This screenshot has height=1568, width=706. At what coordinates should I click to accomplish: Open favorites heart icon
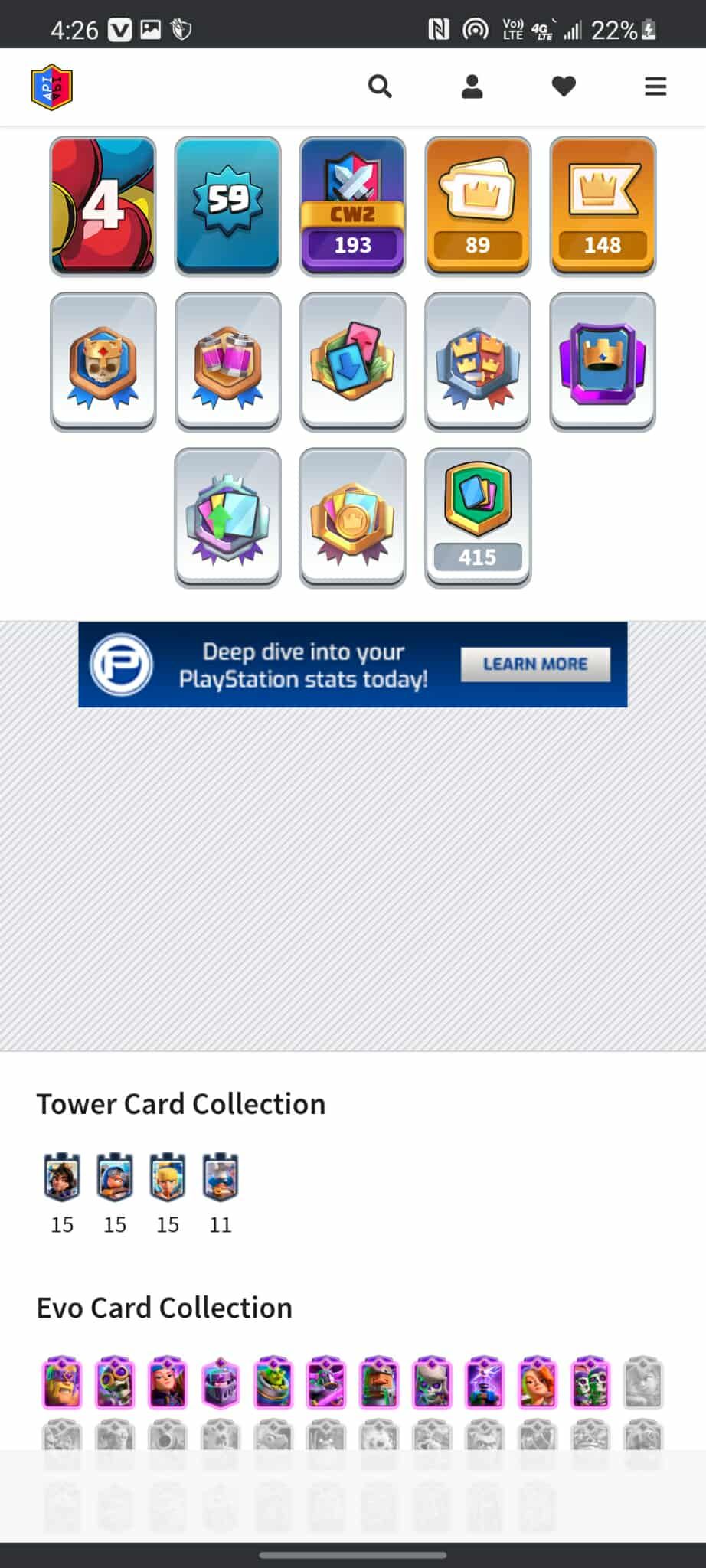[564, 87]
